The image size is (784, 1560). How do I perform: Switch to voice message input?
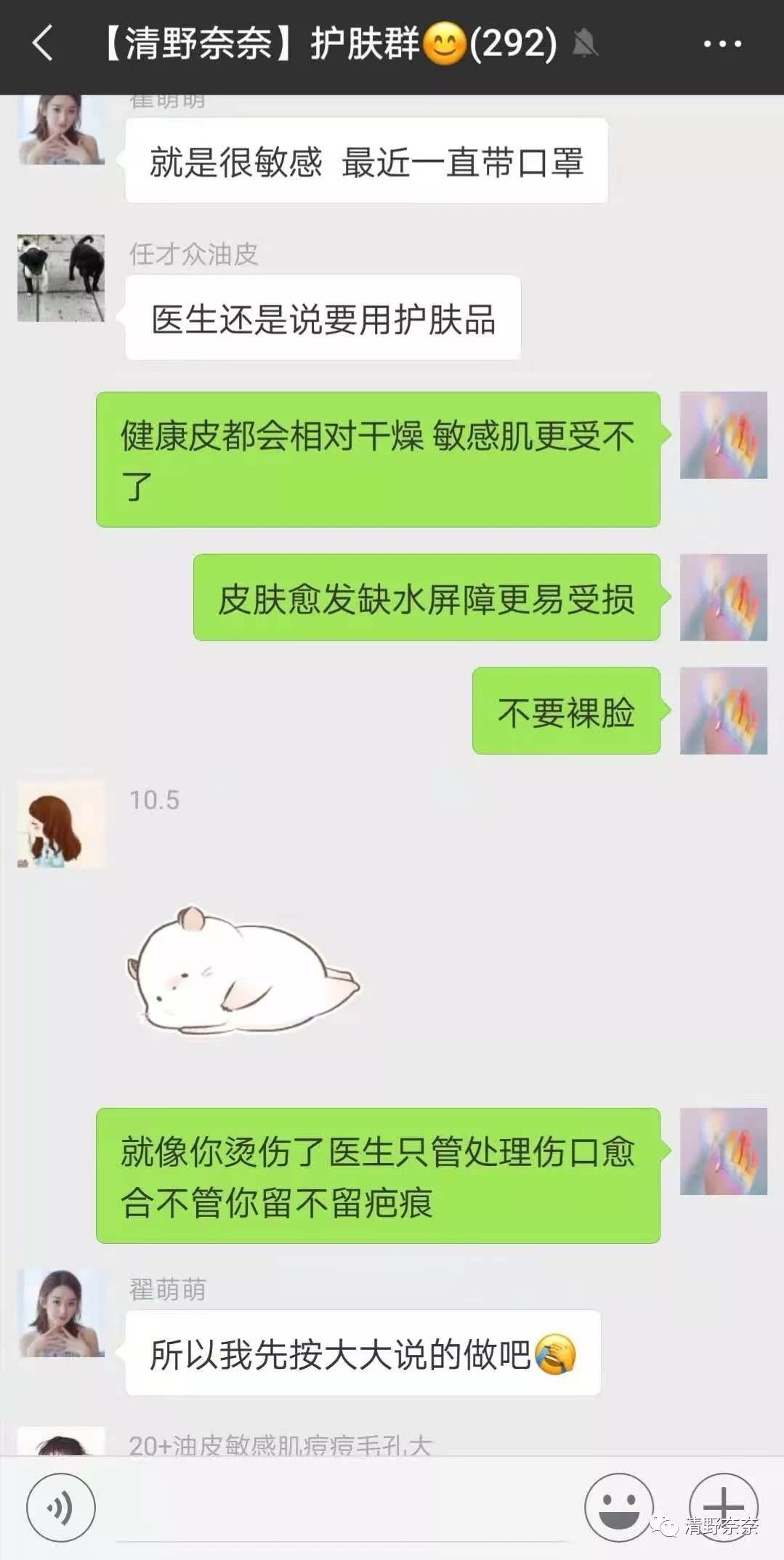[x=60, y=1508]
